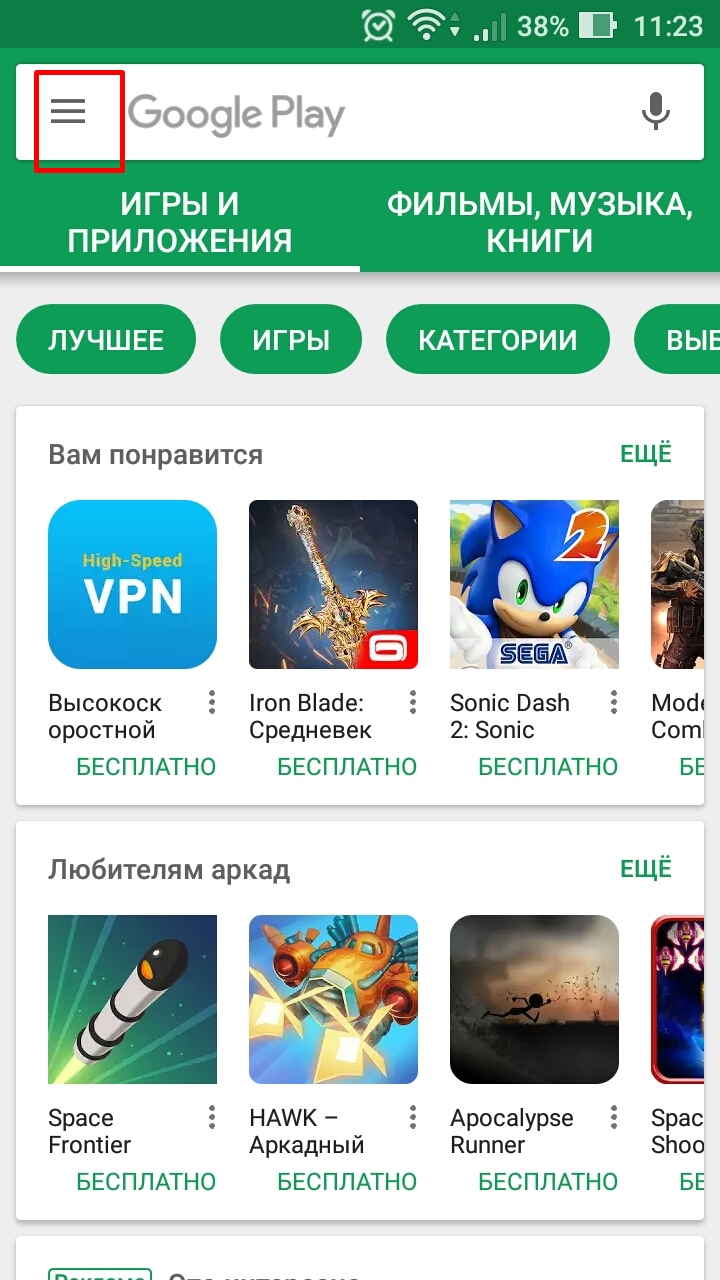Open the hamburger drawer menu
The width and height of the screenshot is (720, 1280).
(69, 112)
